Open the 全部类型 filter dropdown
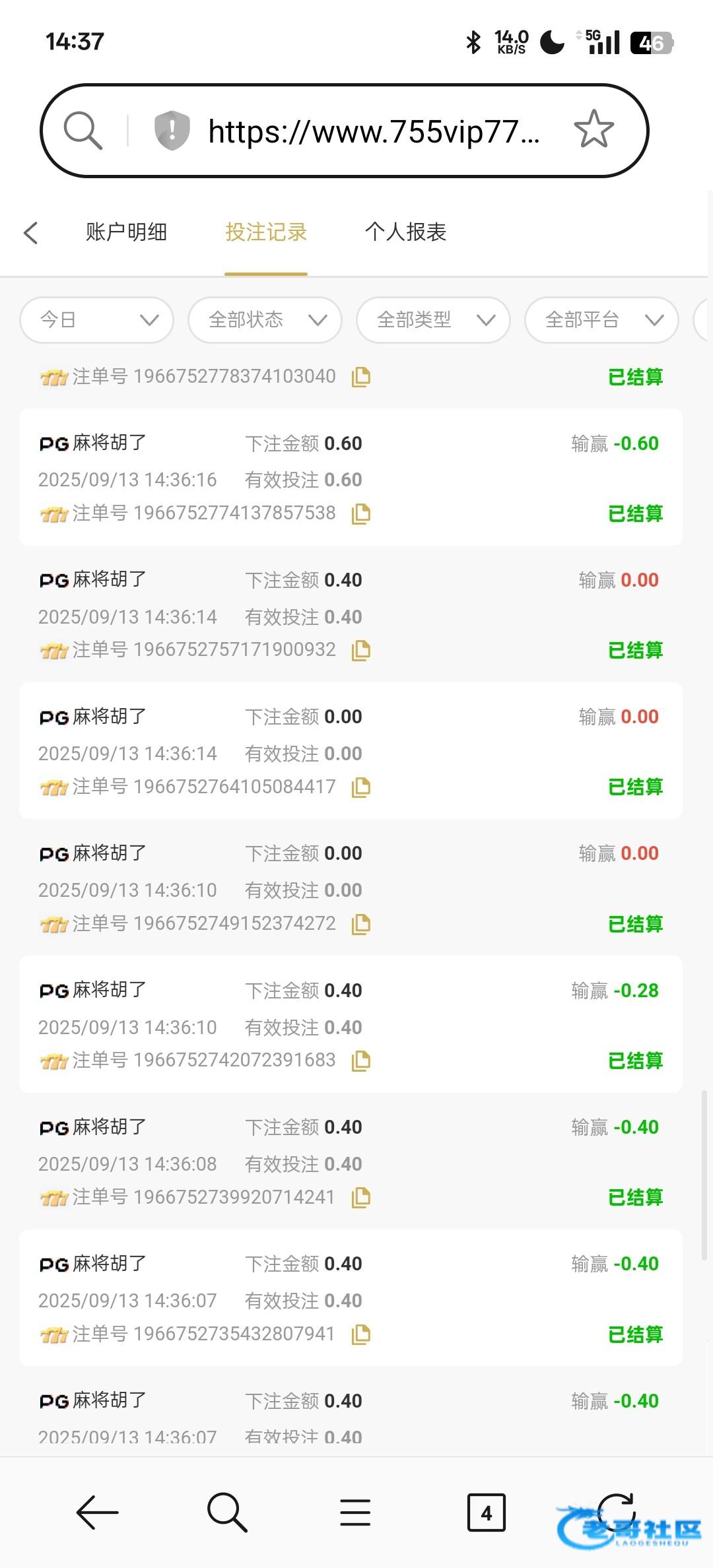713x1568 pixels. point(433,320)
